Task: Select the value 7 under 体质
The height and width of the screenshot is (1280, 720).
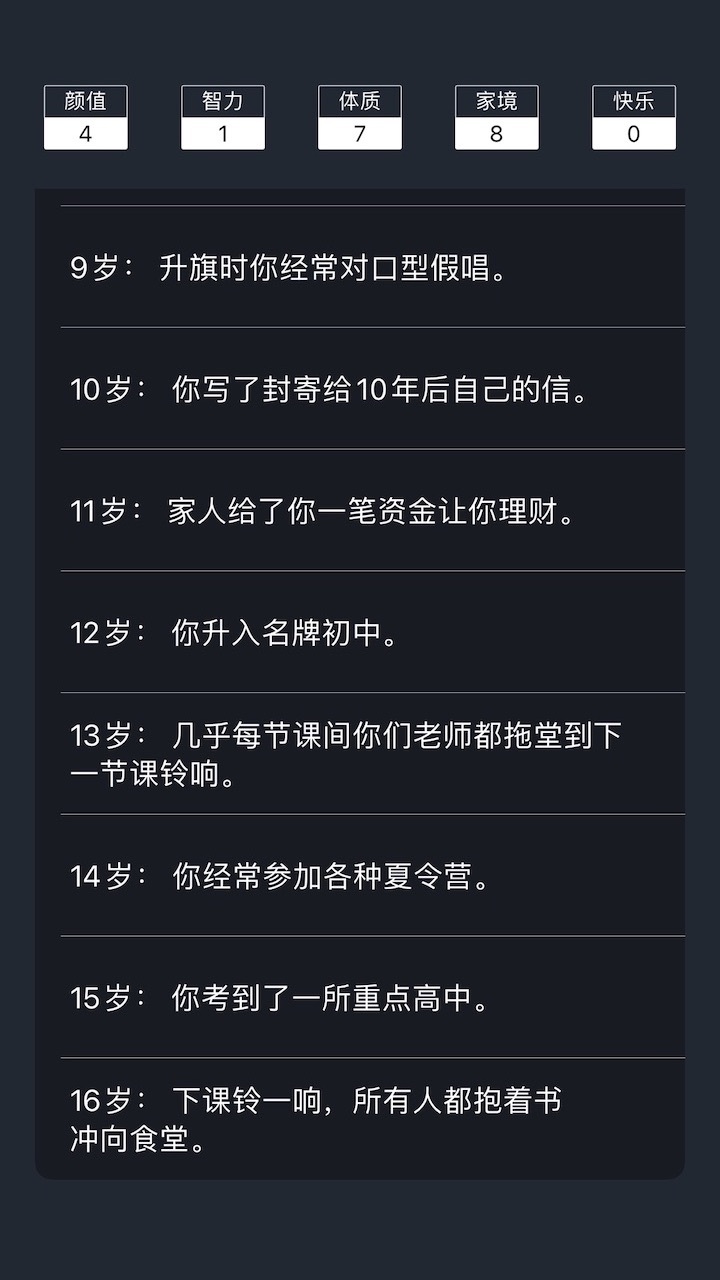Action: click(x=359, y=134)
